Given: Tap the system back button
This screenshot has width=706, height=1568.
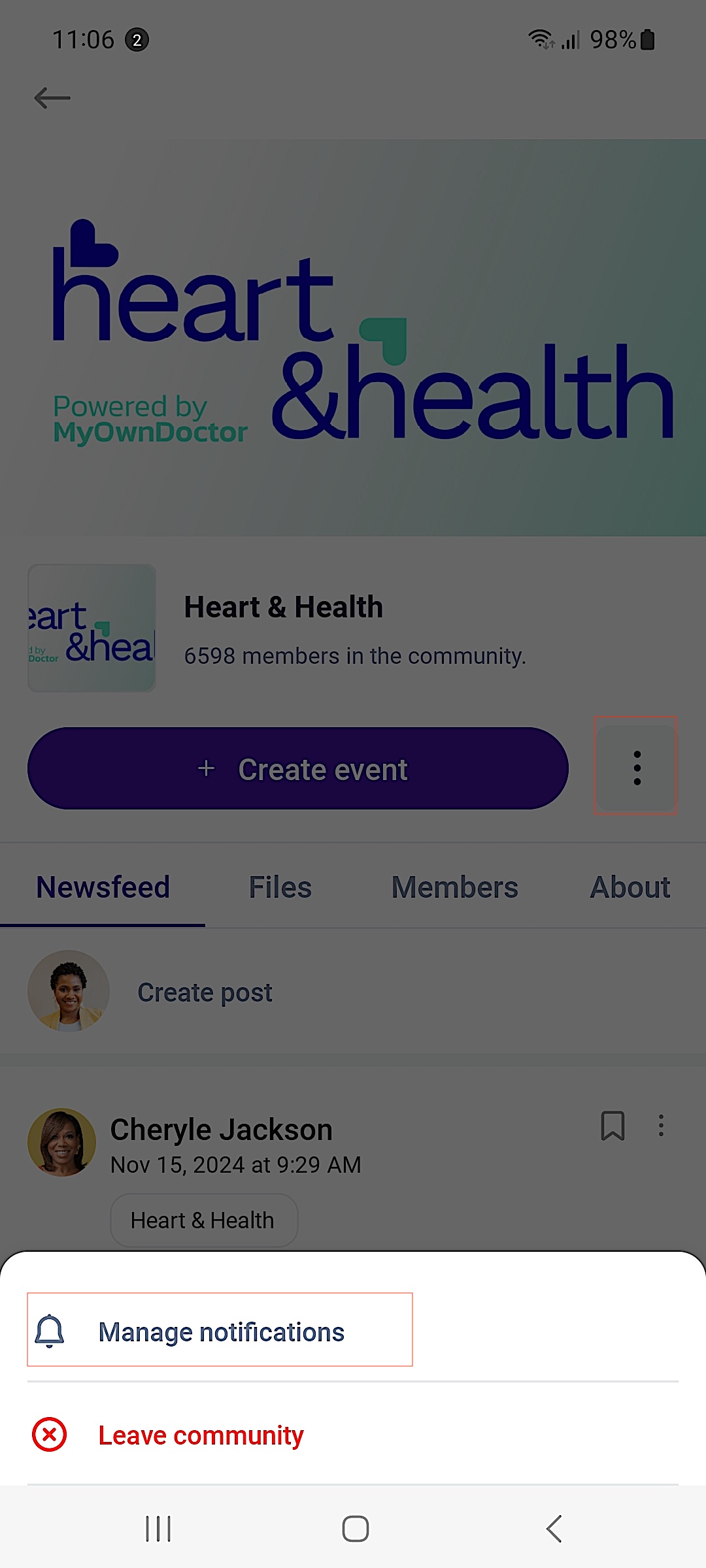Looking at the screenshot, I should point(554,1529).
